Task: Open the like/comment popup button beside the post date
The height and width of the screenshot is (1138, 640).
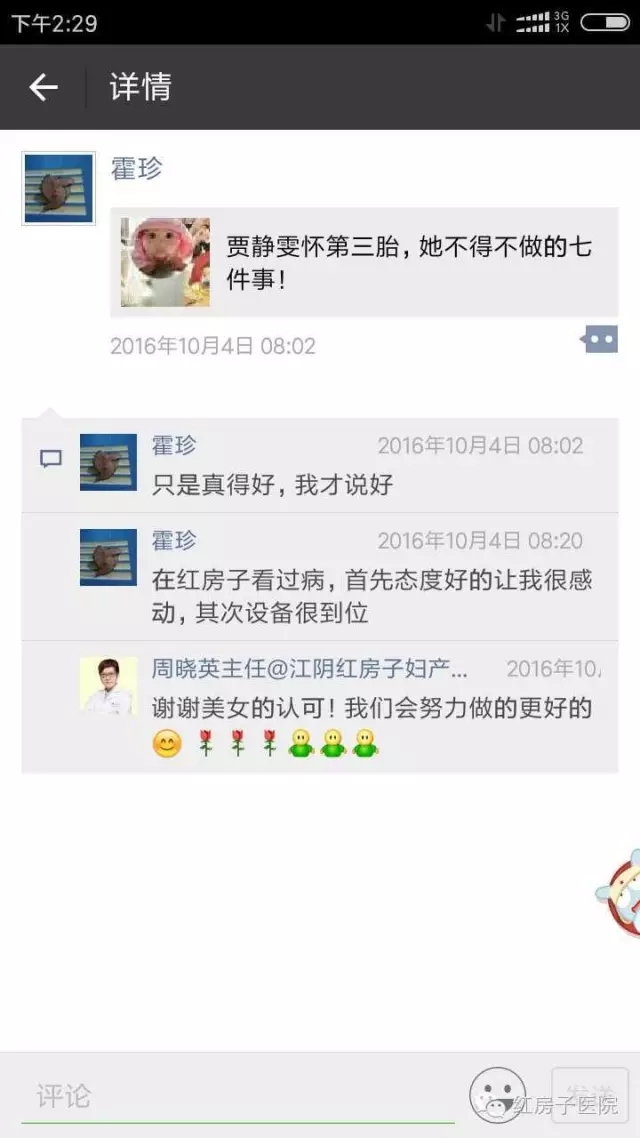Action: (600, 340)
